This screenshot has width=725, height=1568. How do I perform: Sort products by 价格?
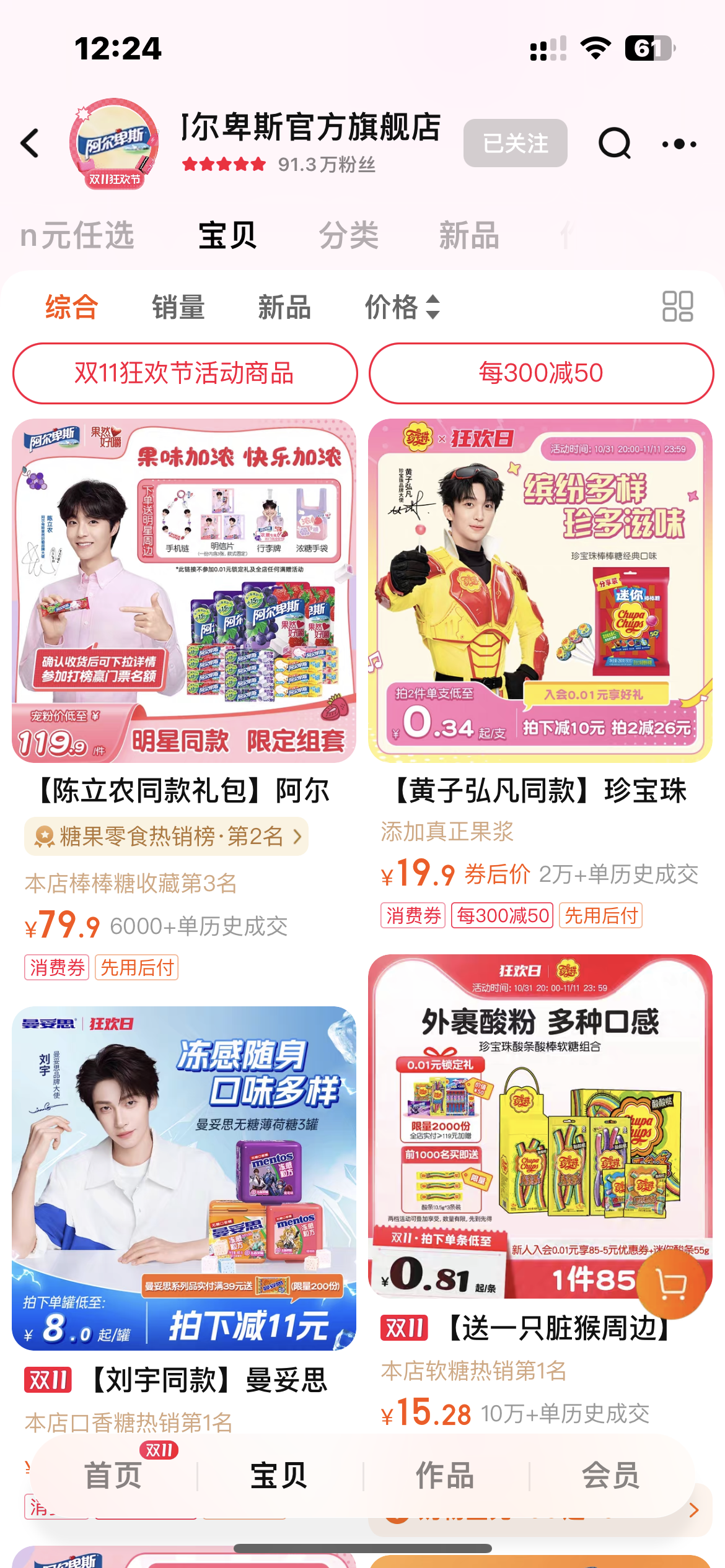(403, 307)
